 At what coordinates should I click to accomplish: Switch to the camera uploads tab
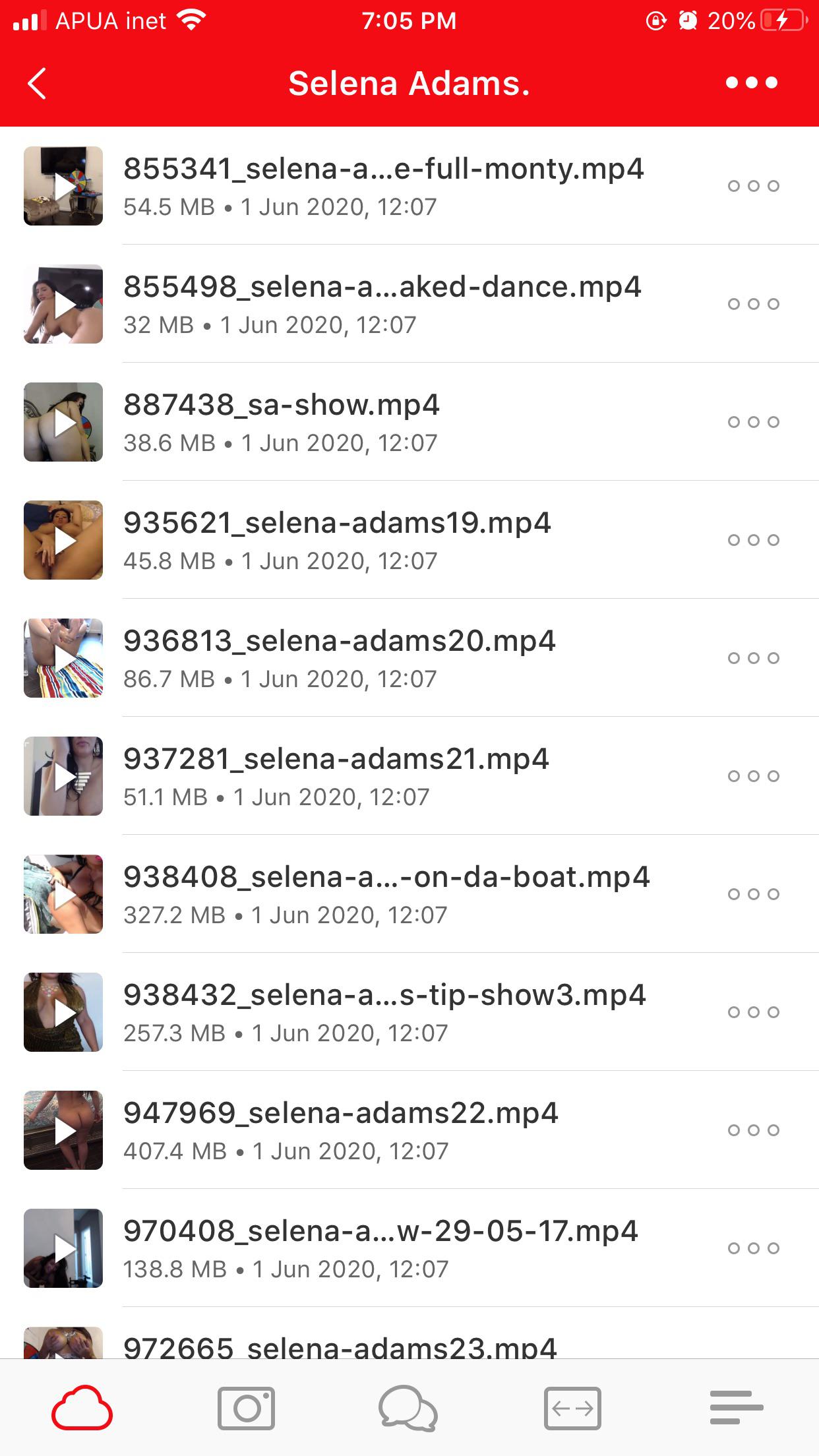[246, 1409]
